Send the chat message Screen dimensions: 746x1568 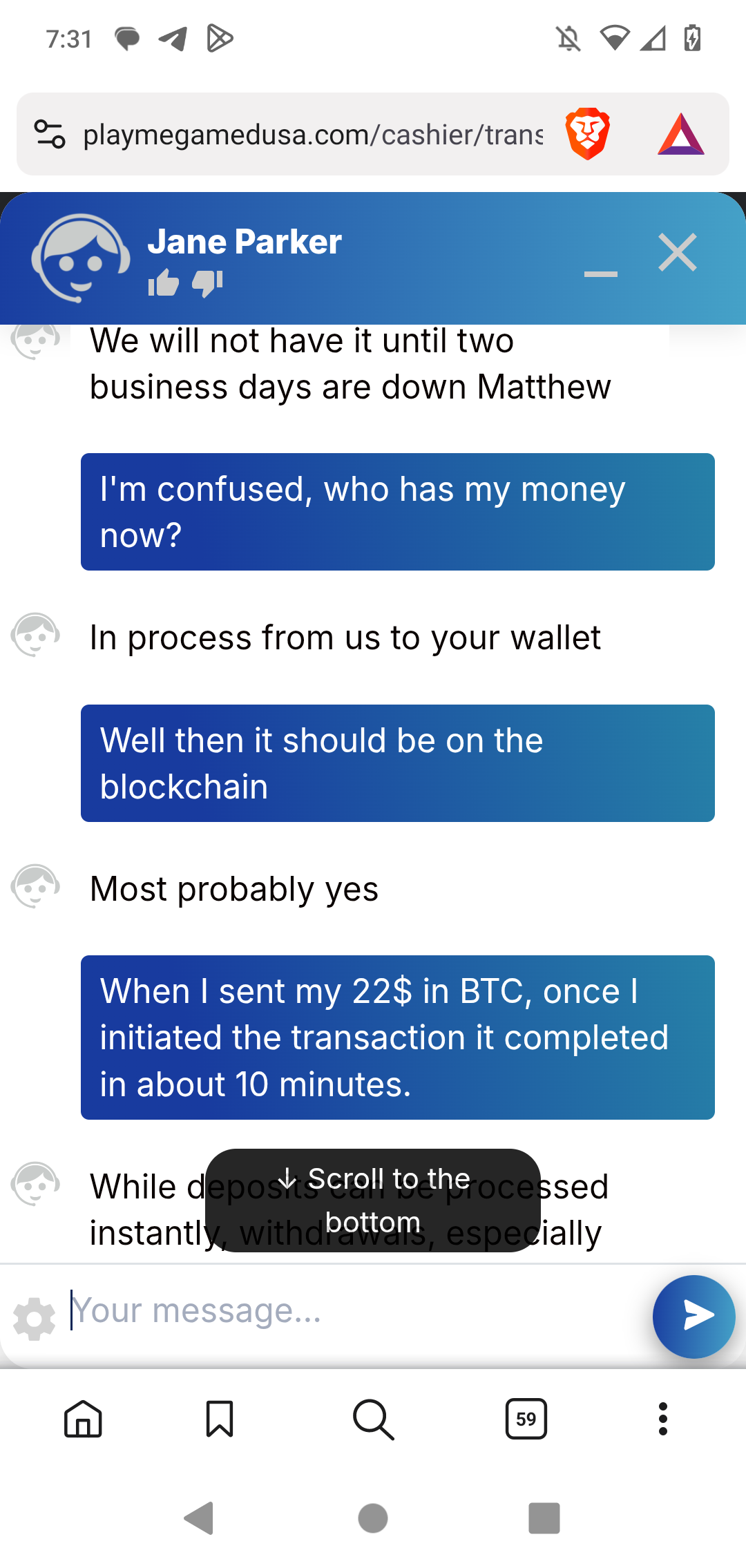pos(694,1316)
